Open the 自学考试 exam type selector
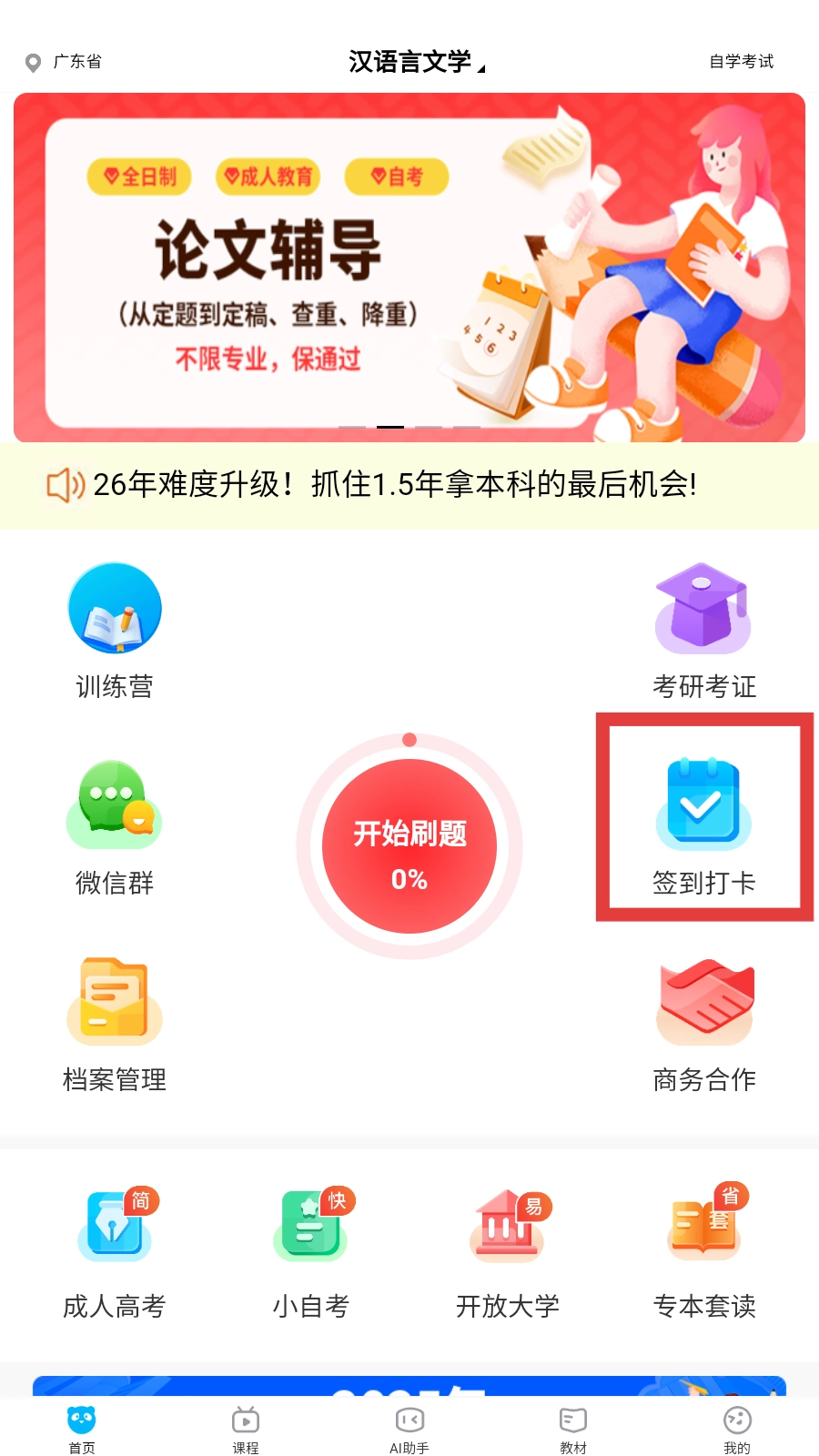The image size is (819, 1456). coord(741,62)
